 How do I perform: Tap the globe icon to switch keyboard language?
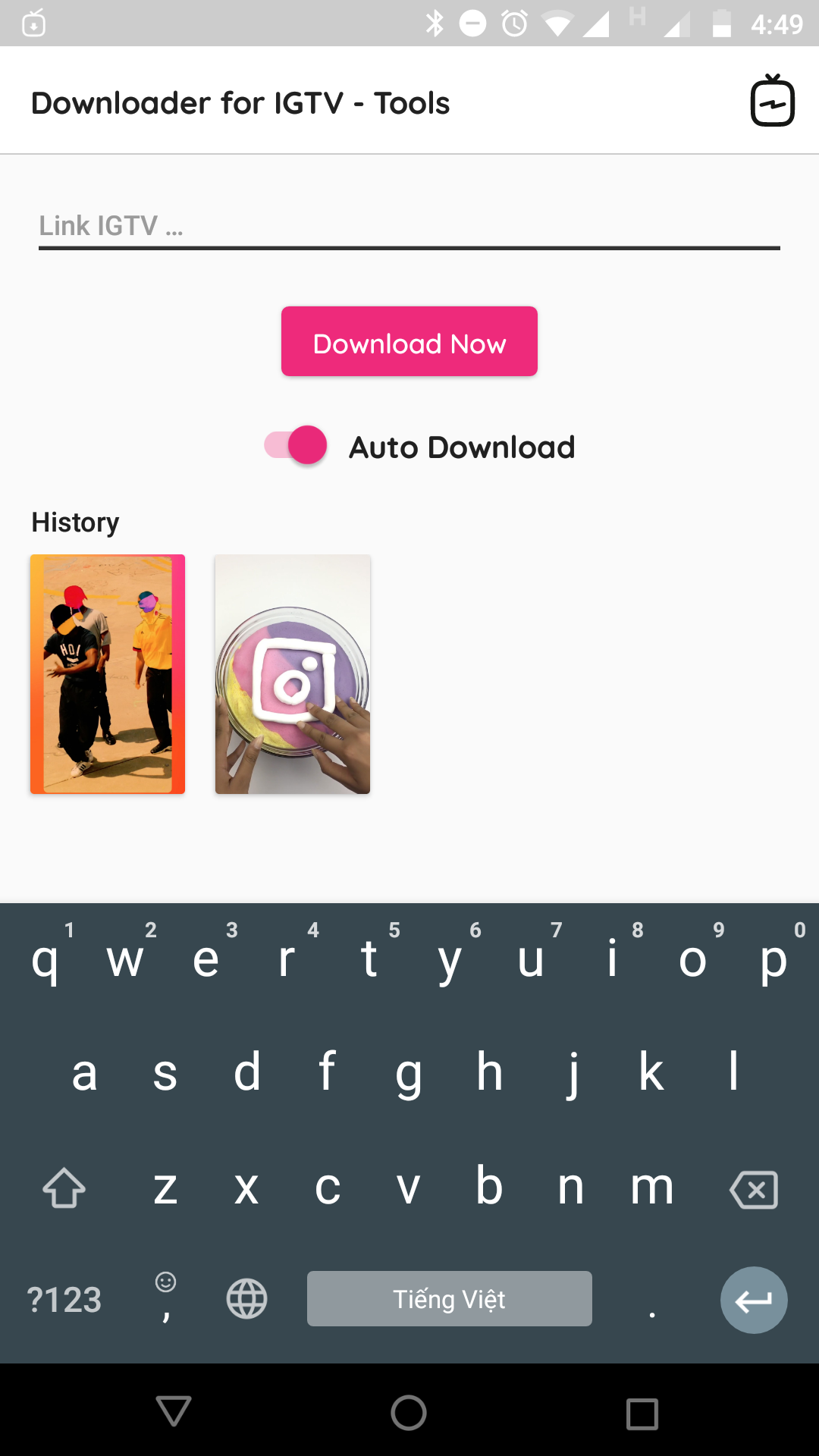[246, 1299]
